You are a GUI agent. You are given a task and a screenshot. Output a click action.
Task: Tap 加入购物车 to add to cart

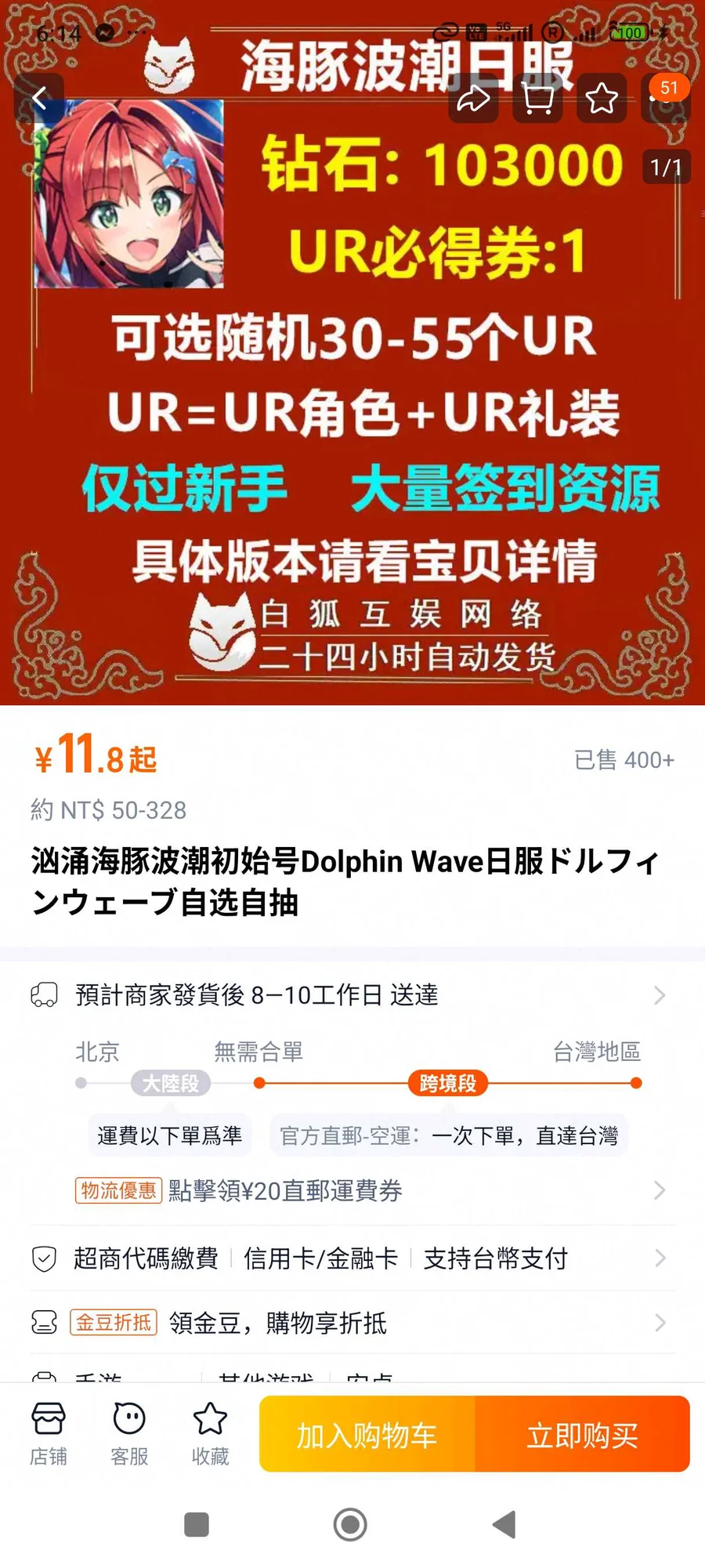pyautogui.click(x=367, y=1435)
